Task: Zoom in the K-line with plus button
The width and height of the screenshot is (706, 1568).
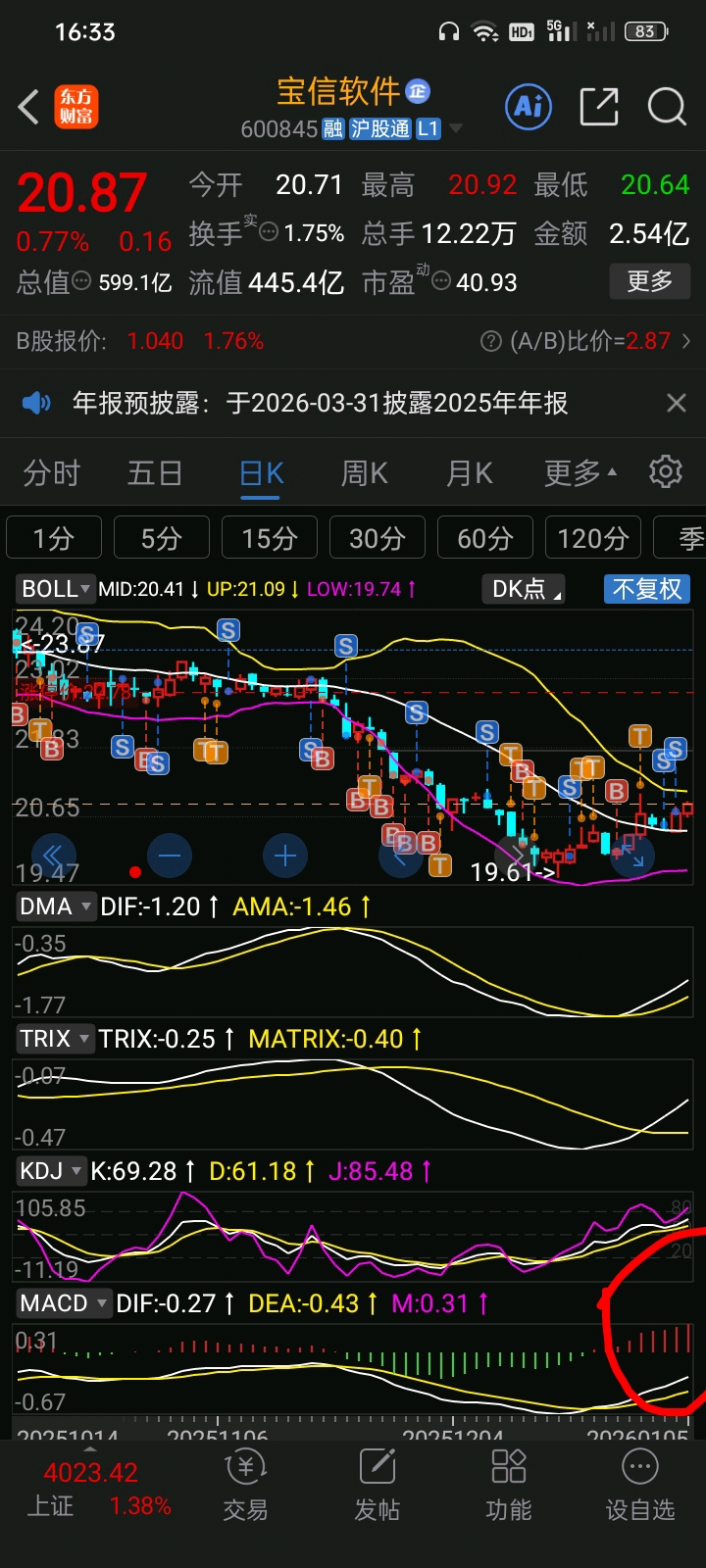Action: (x=285, y=856)
